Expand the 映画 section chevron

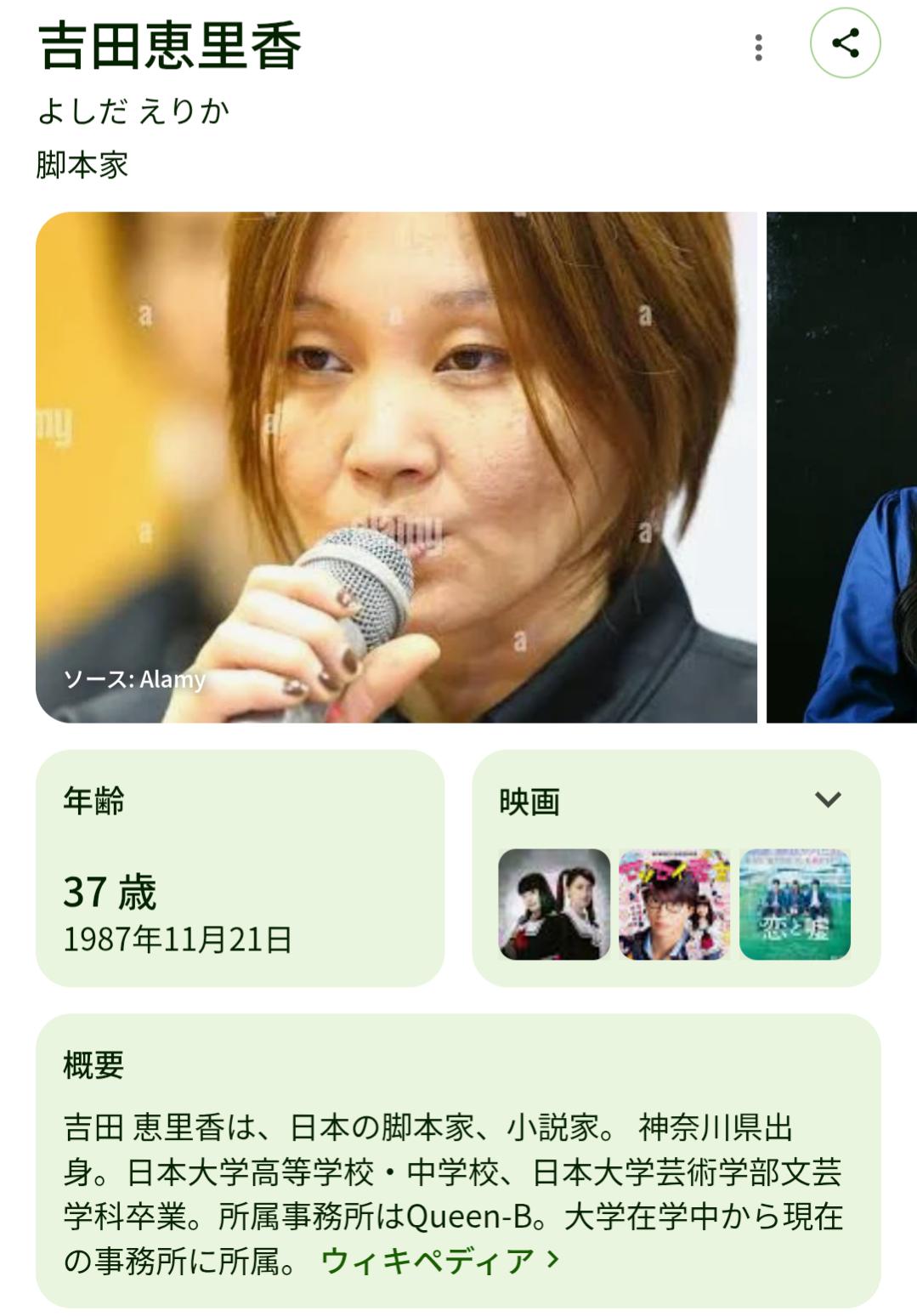pos(827,799)
